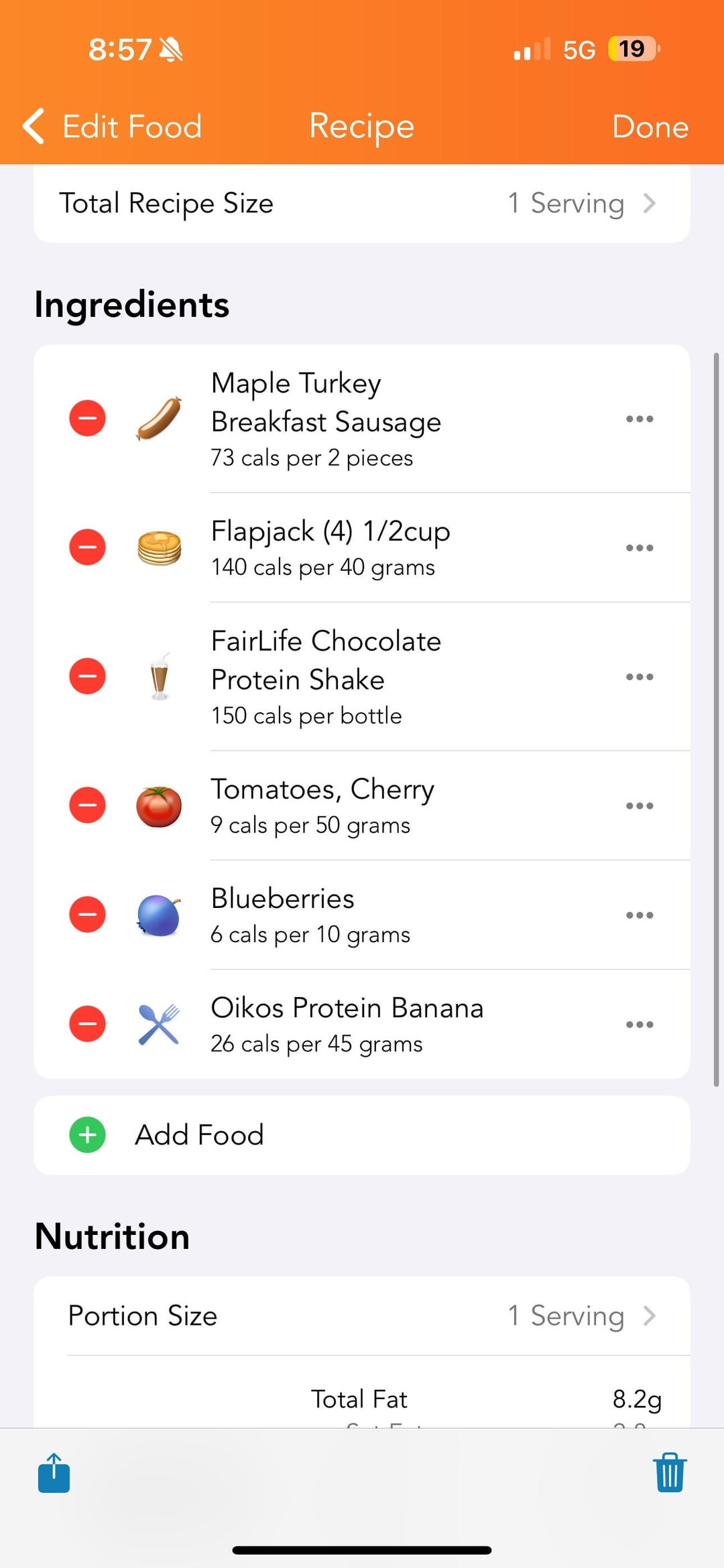Delete this recipe with the trash icon
The height and width of the screenshot is (1568, 724).
(669, 1473)
